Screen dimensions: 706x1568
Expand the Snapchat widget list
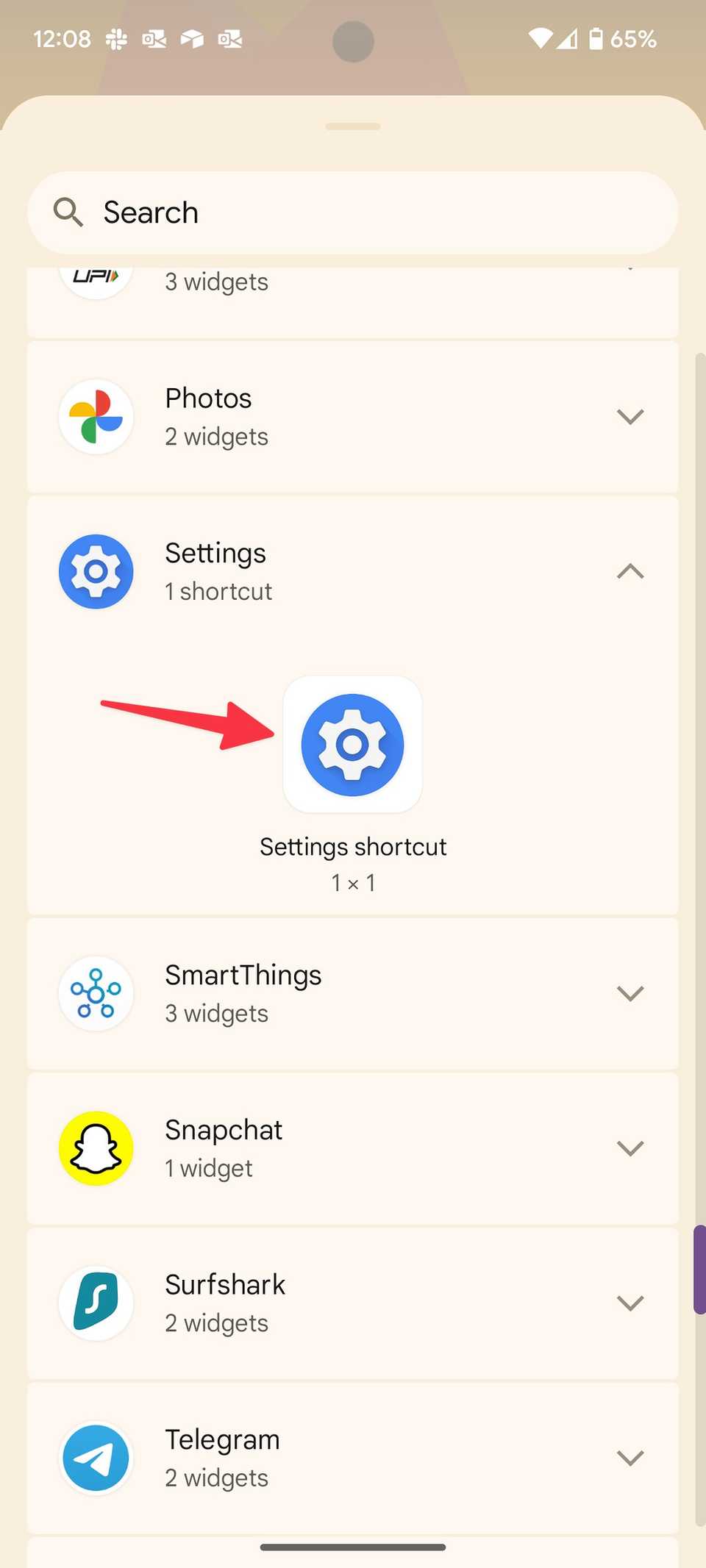pos(630,1148)
